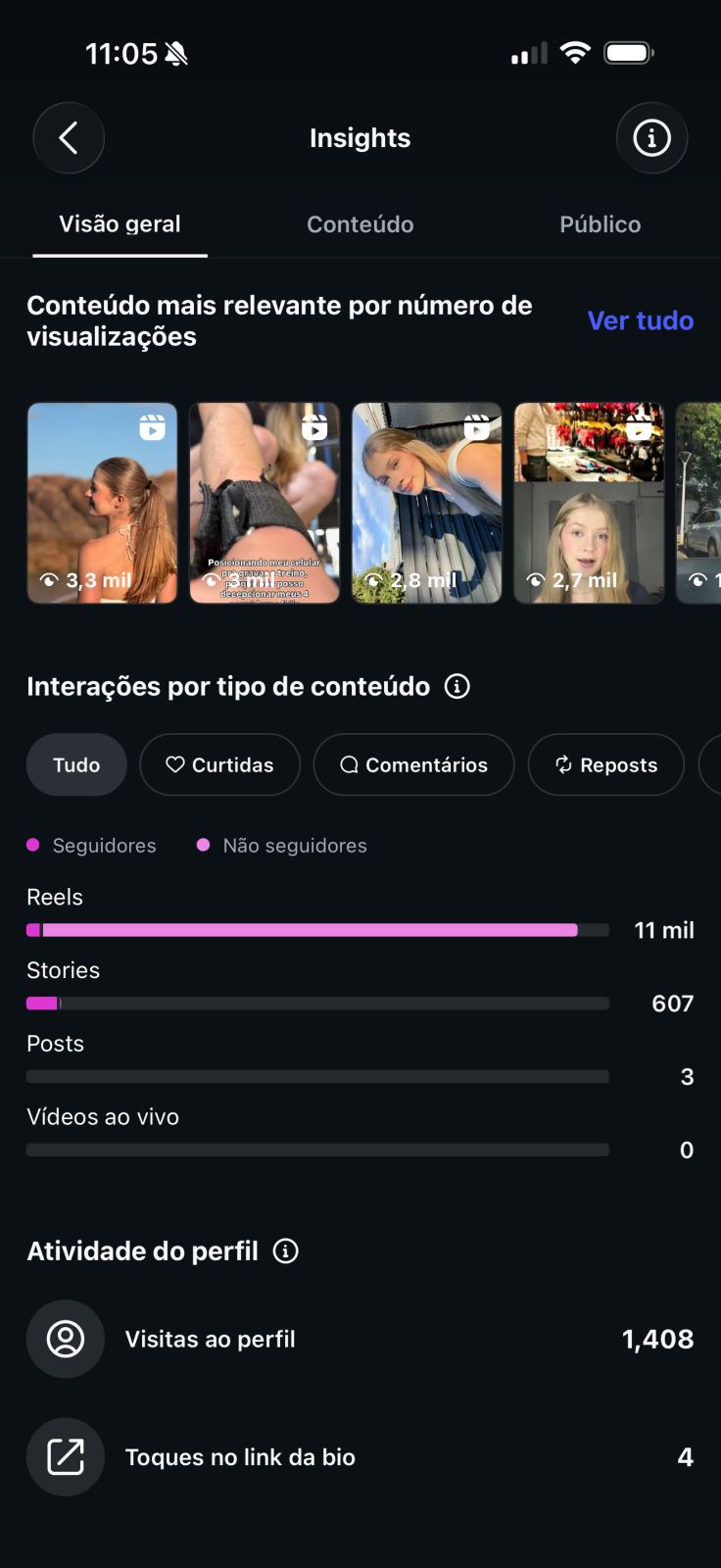Switch to the Conteúdo tab

[360, 224]
